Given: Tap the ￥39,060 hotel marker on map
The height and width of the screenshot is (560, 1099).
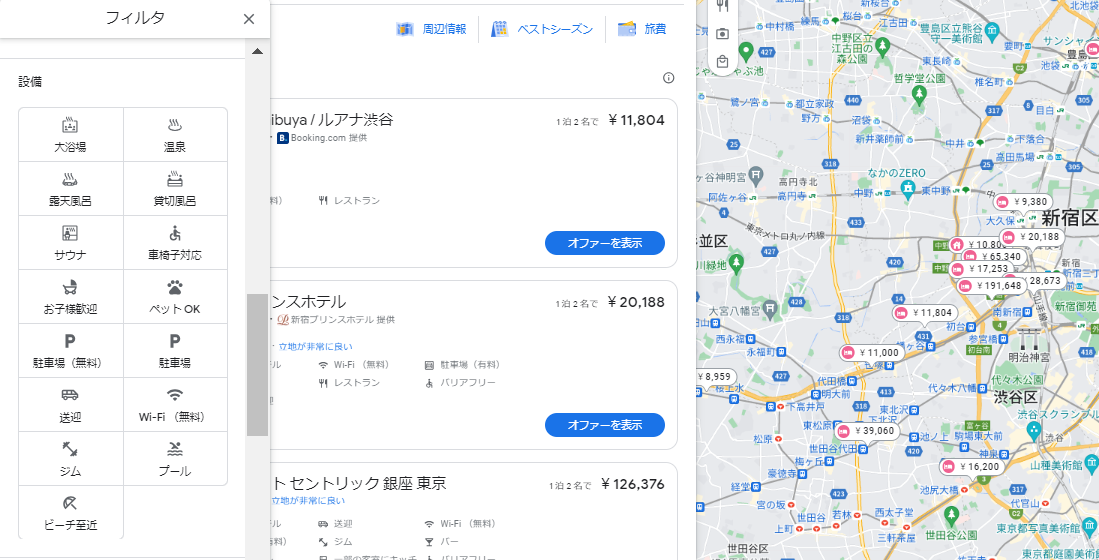Looking at the screenshot, I should click(x=865, y=431).
